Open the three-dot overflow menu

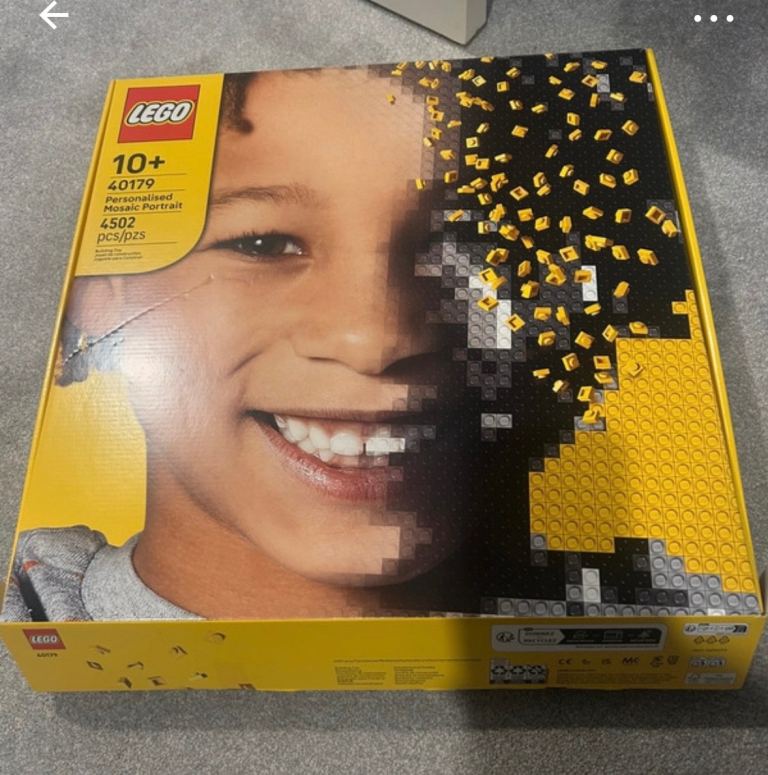pyautogui.click(x=713, y=18)
